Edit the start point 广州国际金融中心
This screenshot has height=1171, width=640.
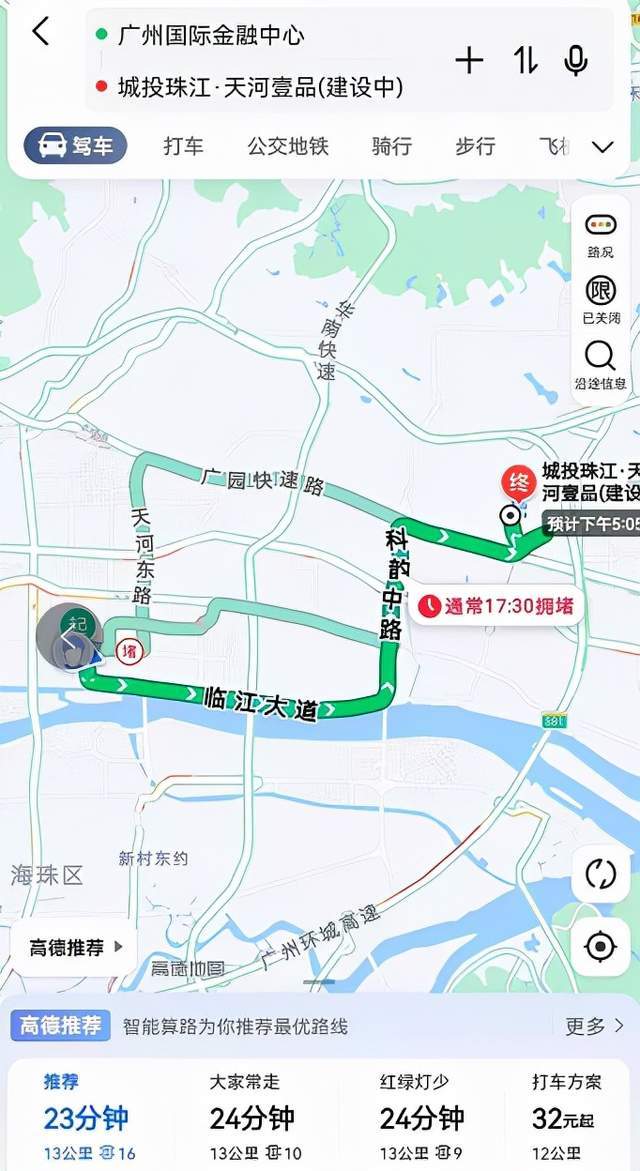point(211,35)
